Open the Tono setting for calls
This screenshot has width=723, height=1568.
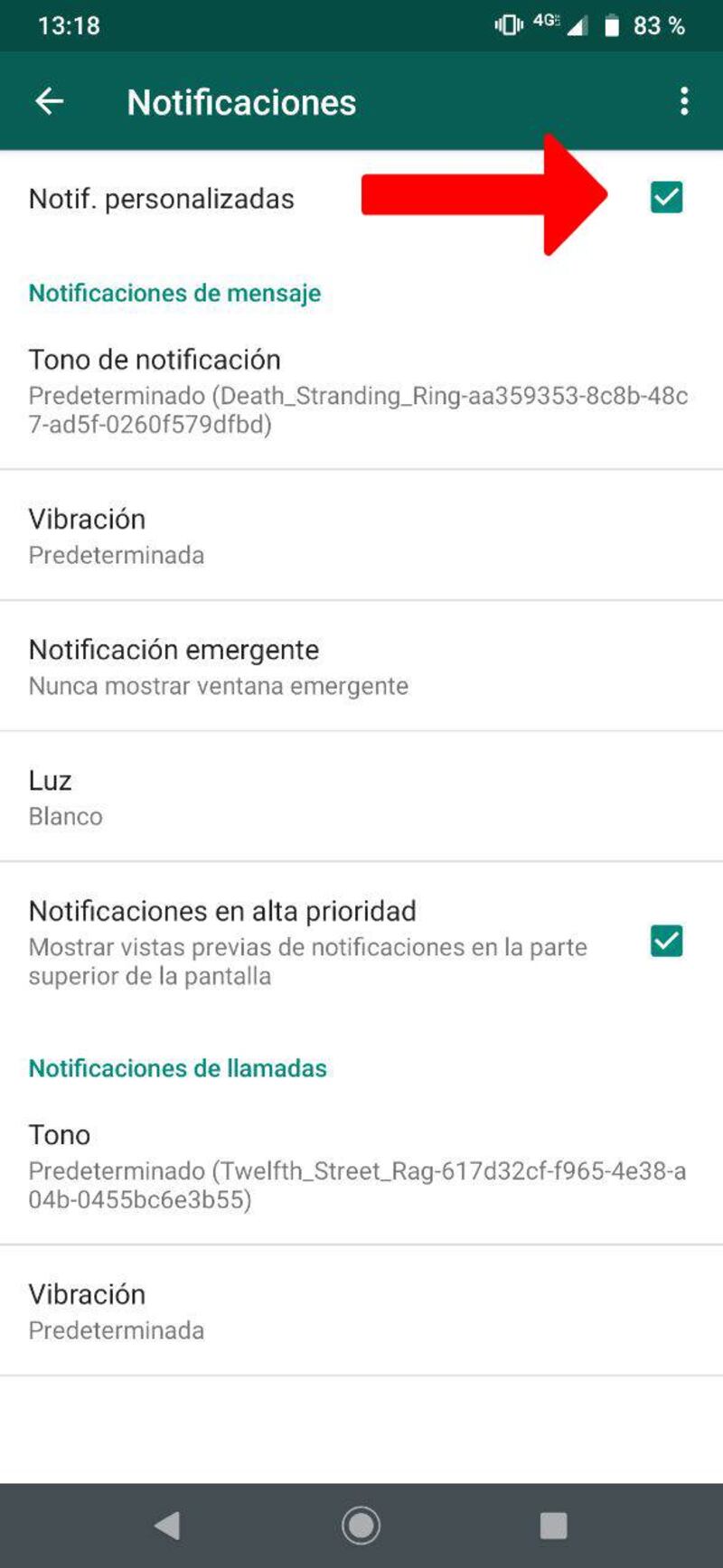360,1166
